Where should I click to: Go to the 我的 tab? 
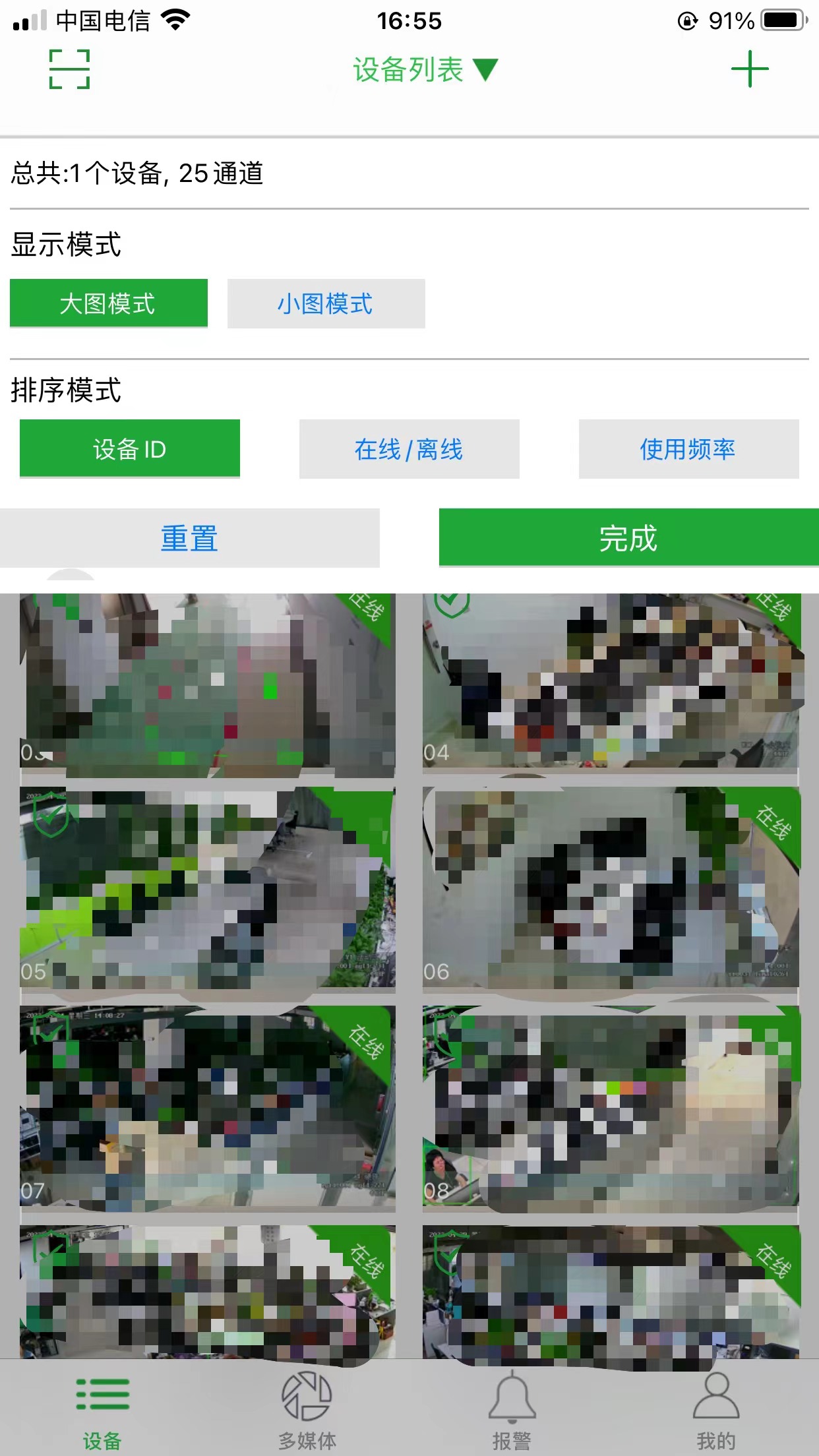[x=716, y=1410]
